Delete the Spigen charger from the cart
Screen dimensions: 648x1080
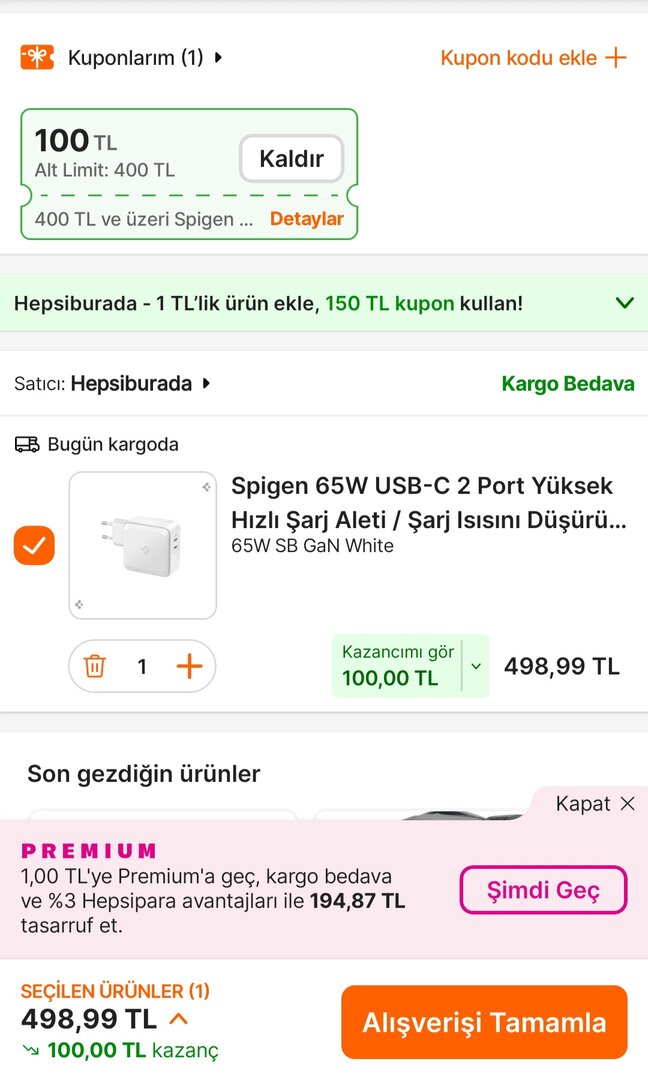(95, 666)
